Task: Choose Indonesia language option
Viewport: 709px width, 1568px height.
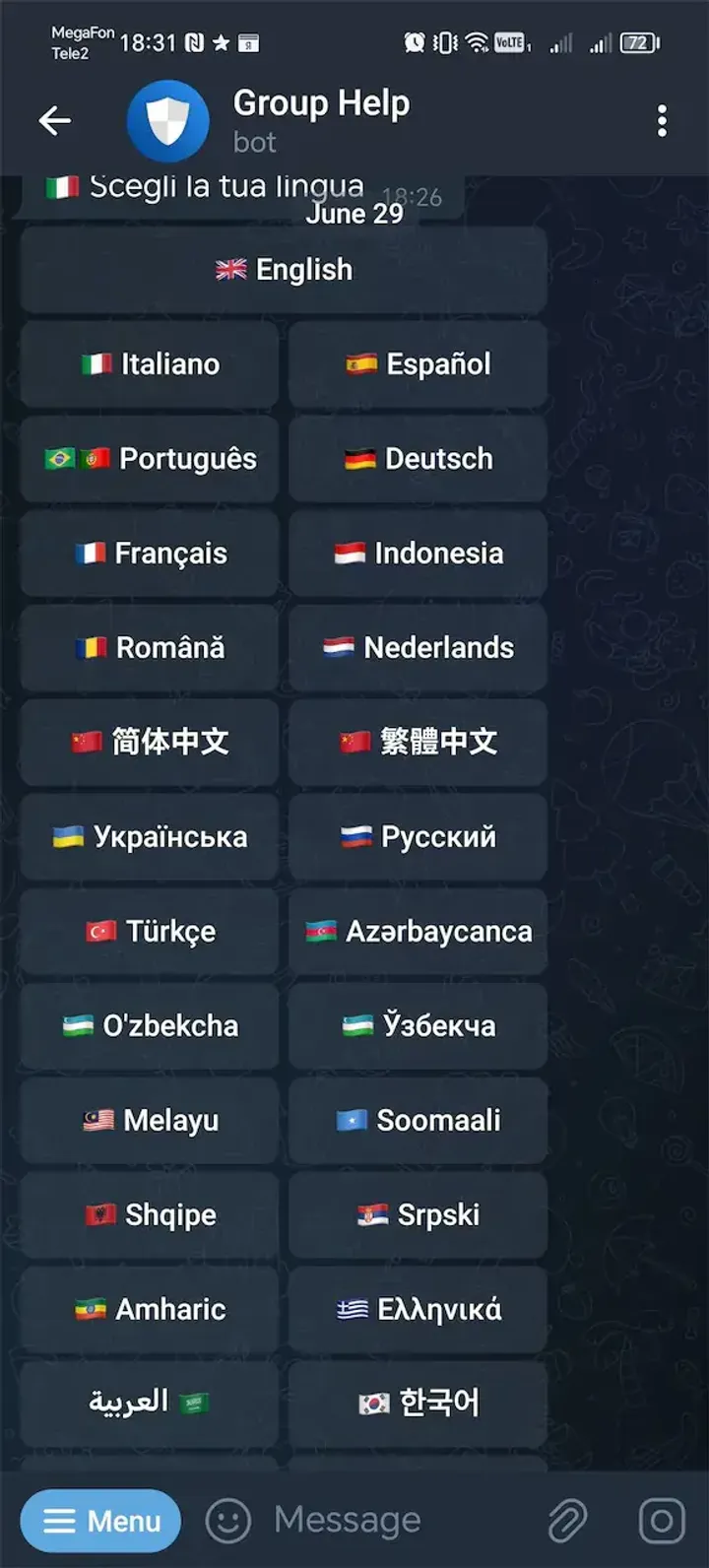Action: point(418,554)
